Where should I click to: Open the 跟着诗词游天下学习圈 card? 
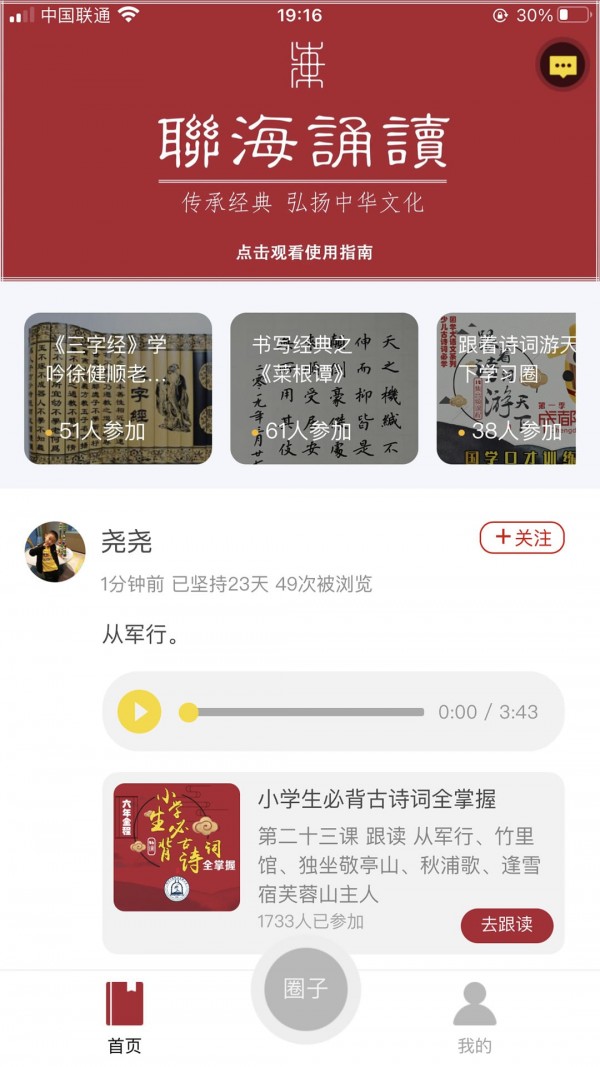pos(507,389)
